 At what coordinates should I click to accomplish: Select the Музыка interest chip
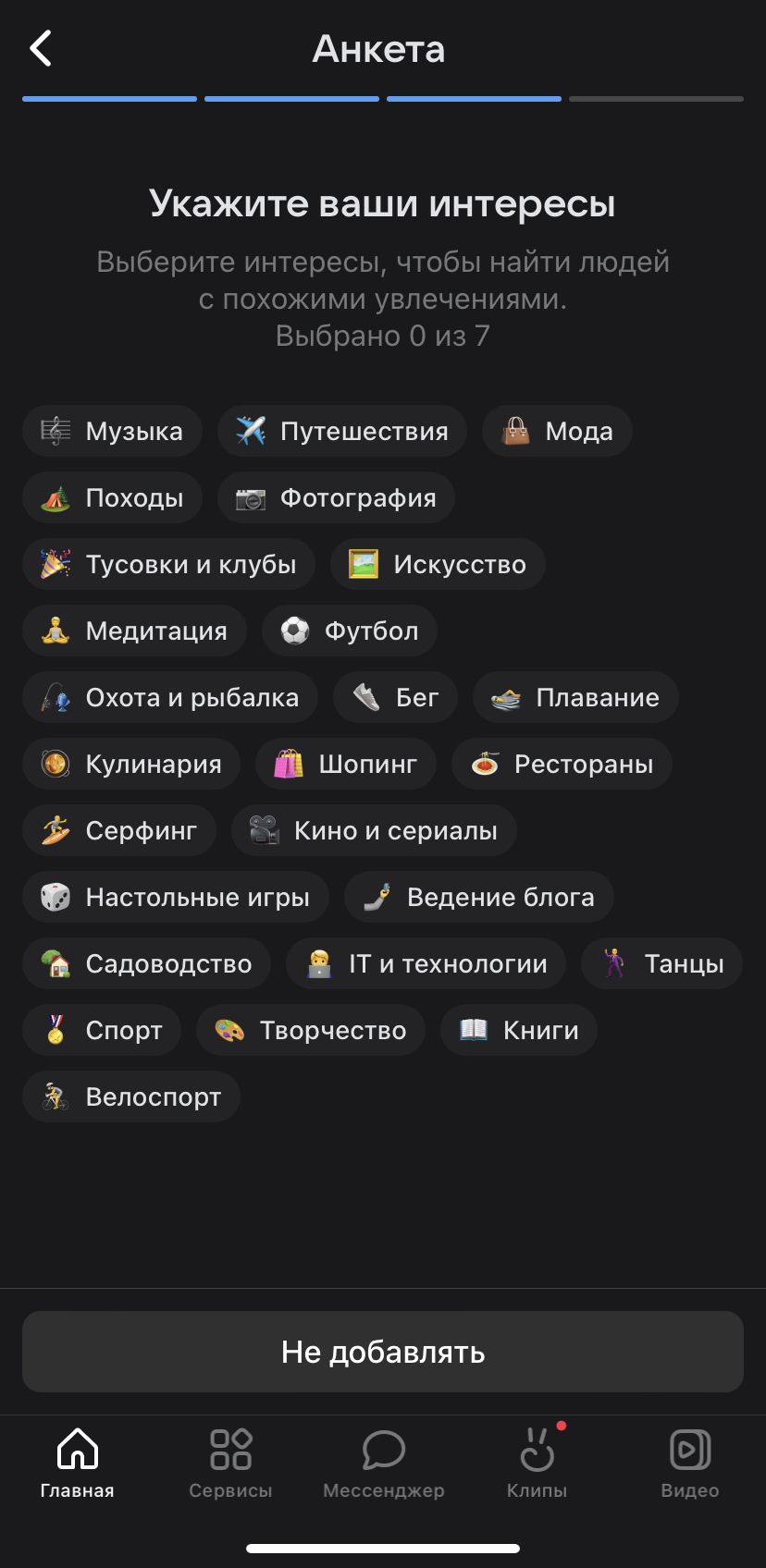pyautogui.click(x=112, y=431)
